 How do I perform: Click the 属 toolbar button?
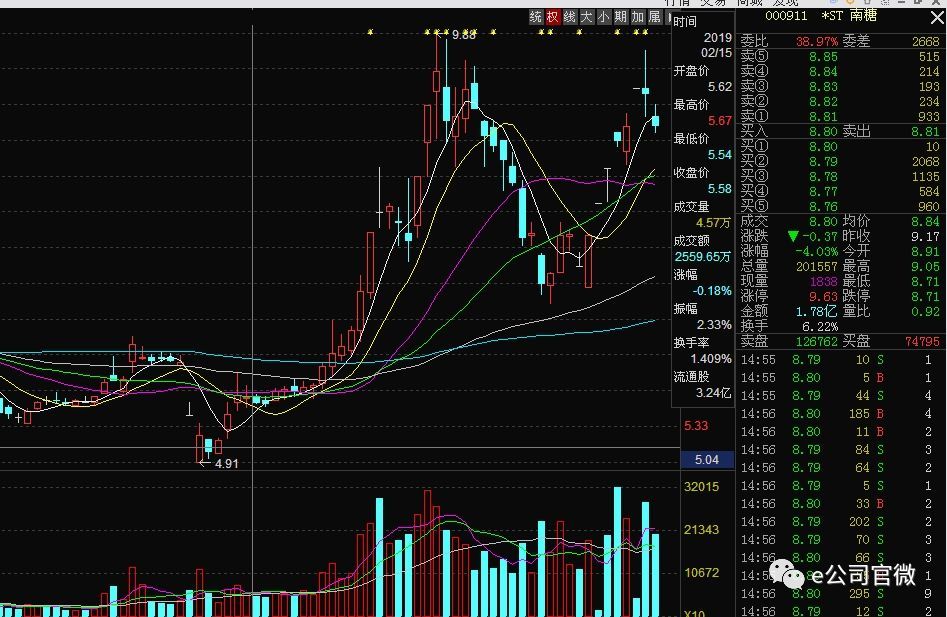[655, 17]
